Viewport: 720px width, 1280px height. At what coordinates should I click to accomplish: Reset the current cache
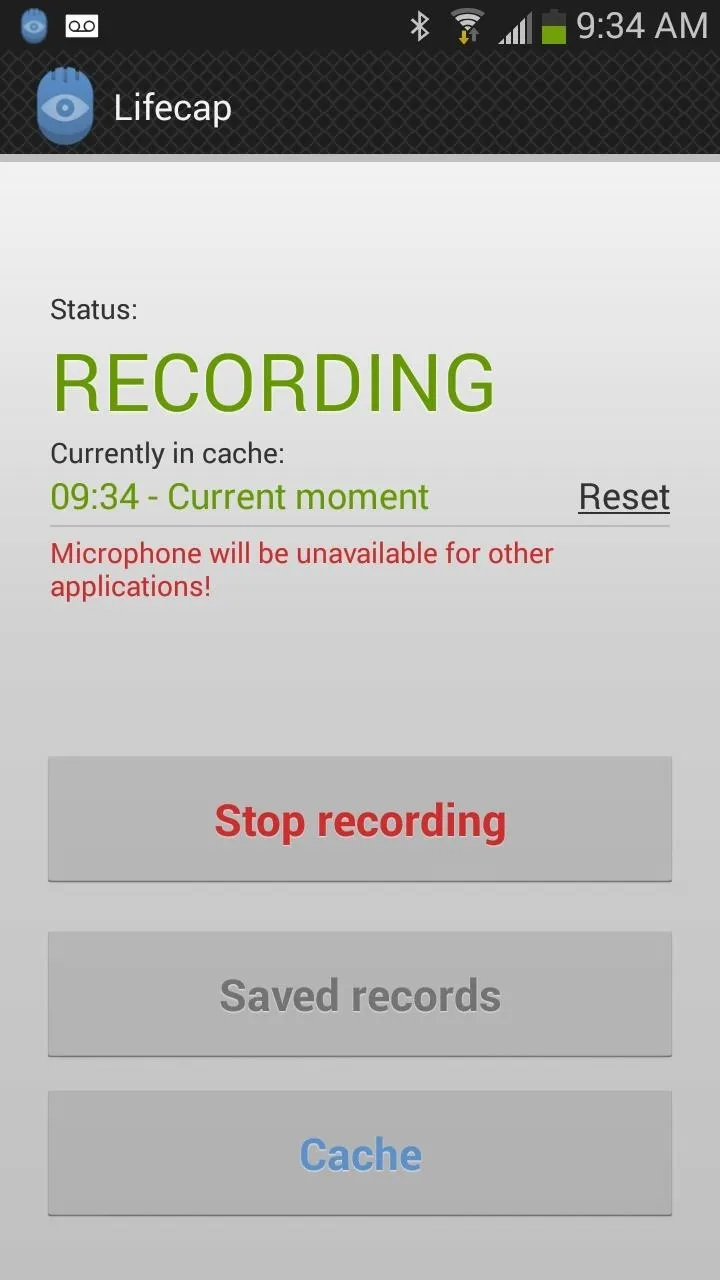tap(624, 497)
